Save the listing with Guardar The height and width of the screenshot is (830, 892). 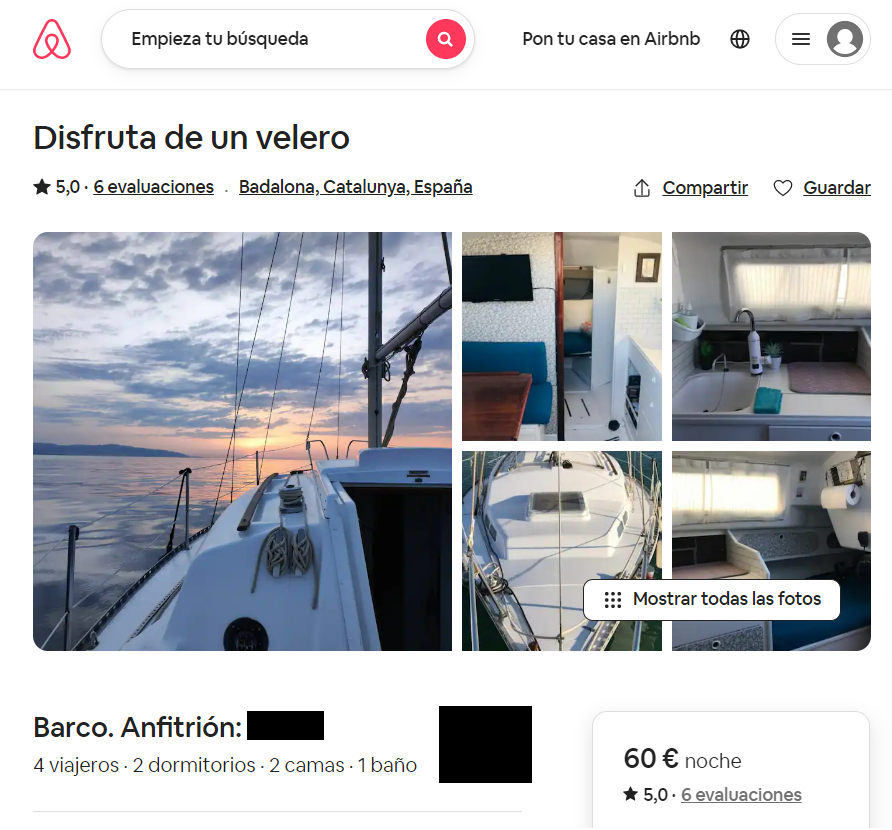(x=822, y=188)
